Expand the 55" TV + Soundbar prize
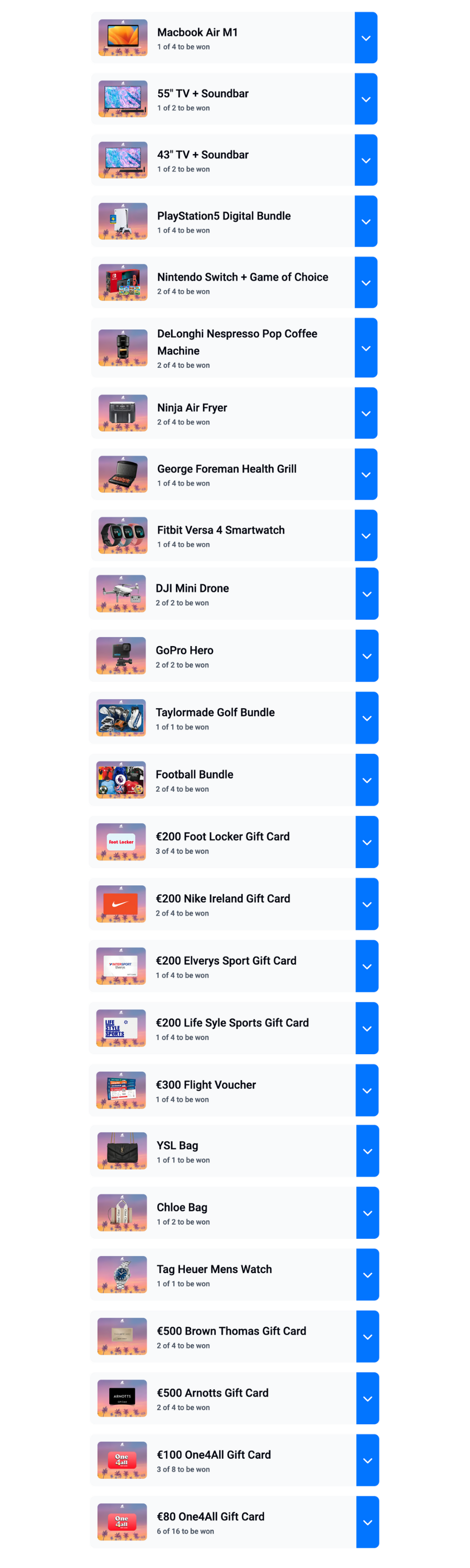The image size is (470, 1568). (366, 99)
